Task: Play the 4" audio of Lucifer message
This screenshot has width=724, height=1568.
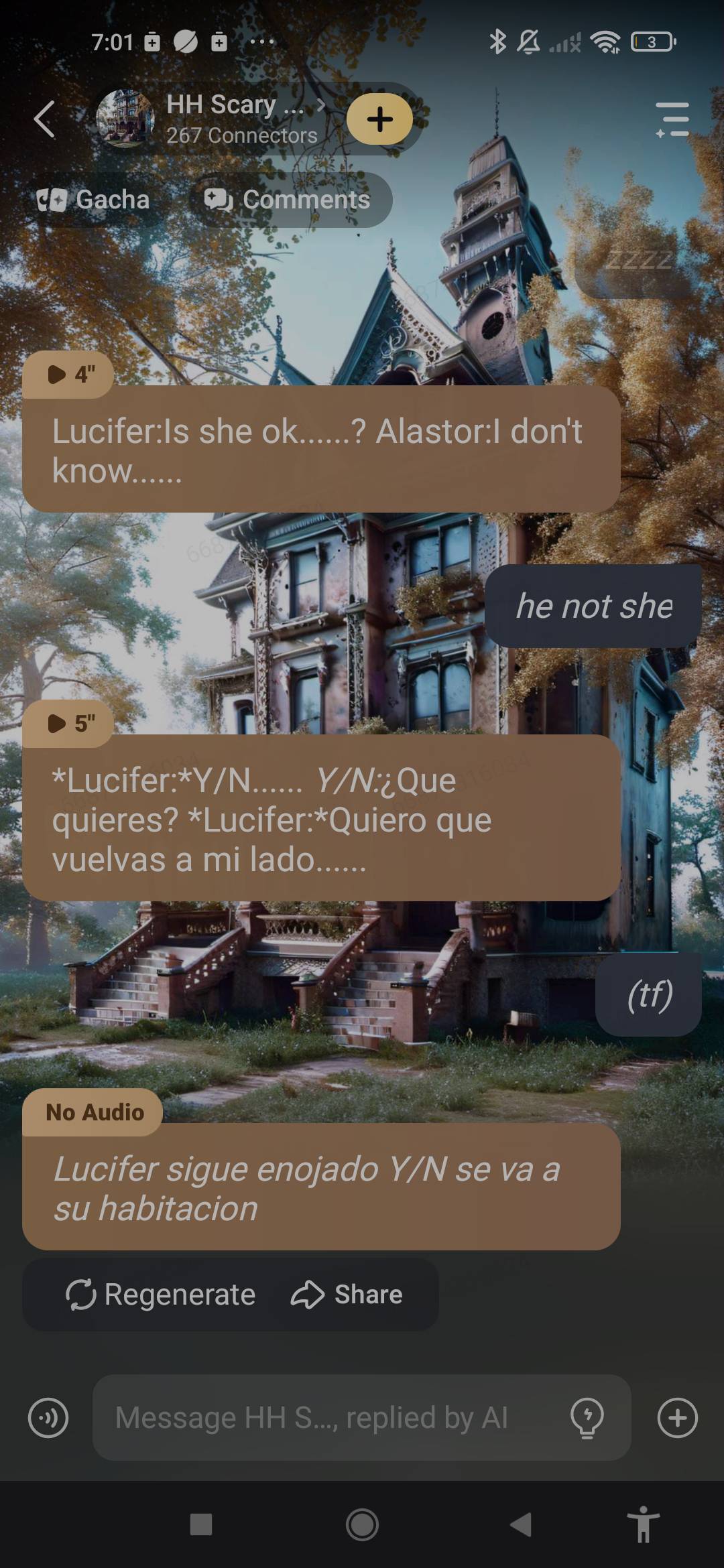Action: tap(70, 374)
